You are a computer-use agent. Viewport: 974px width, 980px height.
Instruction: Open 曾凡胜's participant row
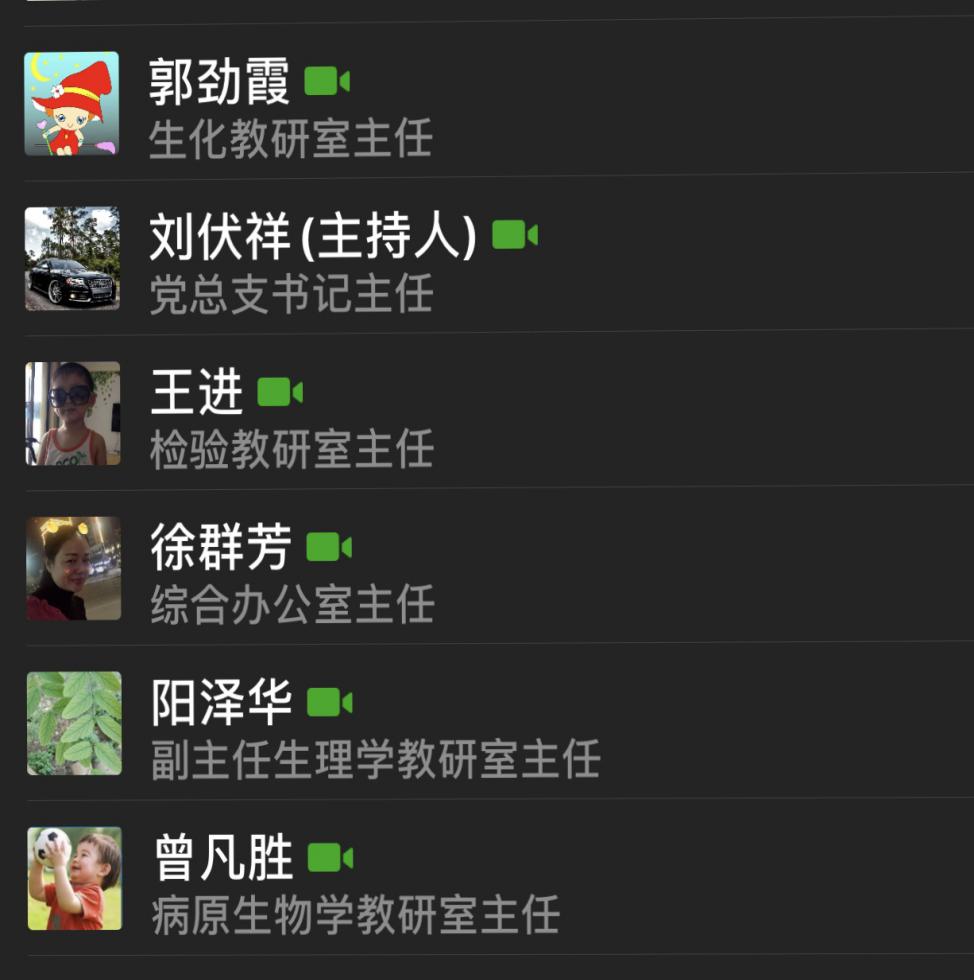223,857
